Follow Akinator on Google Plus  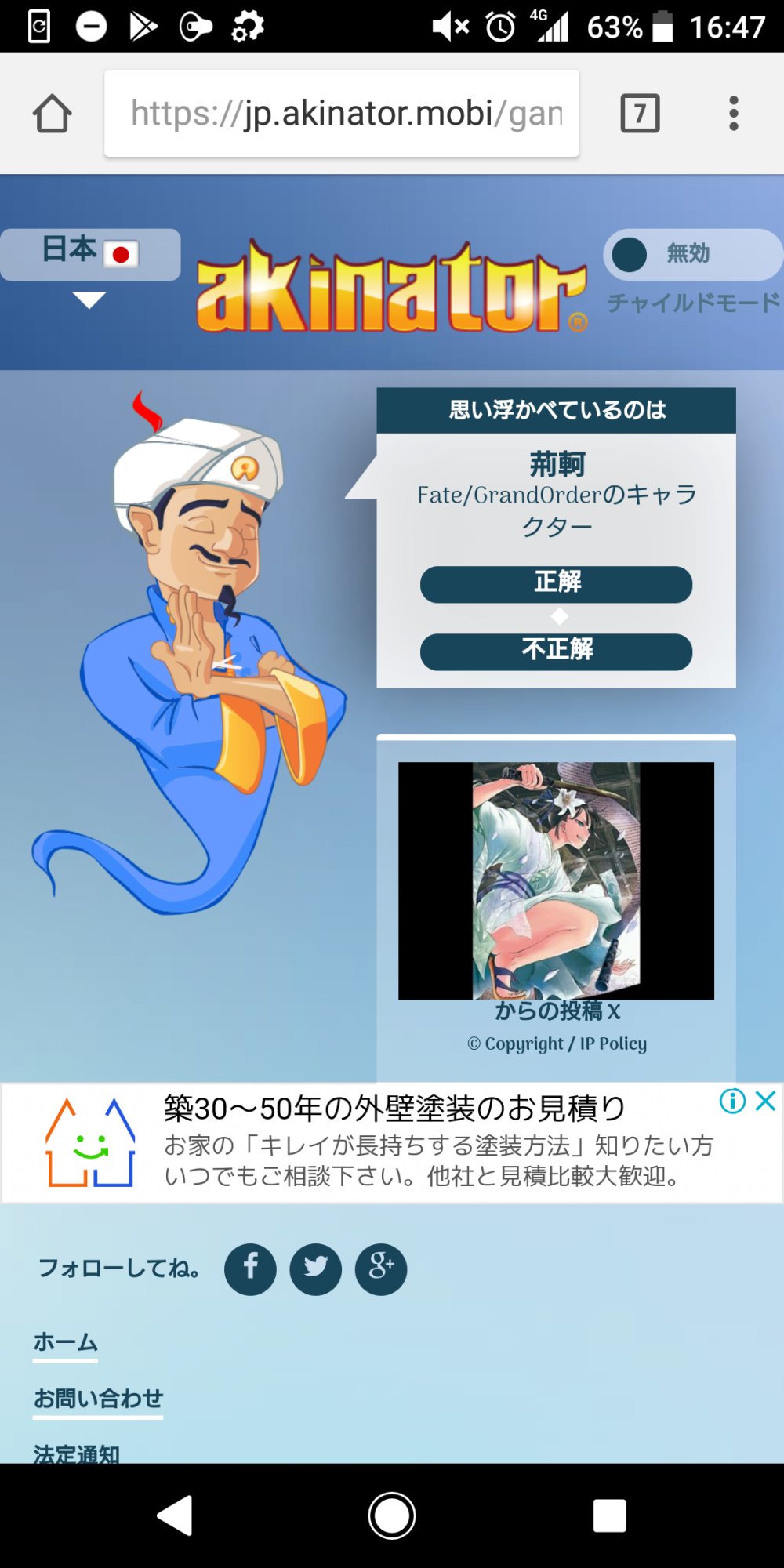[381, 1269]
